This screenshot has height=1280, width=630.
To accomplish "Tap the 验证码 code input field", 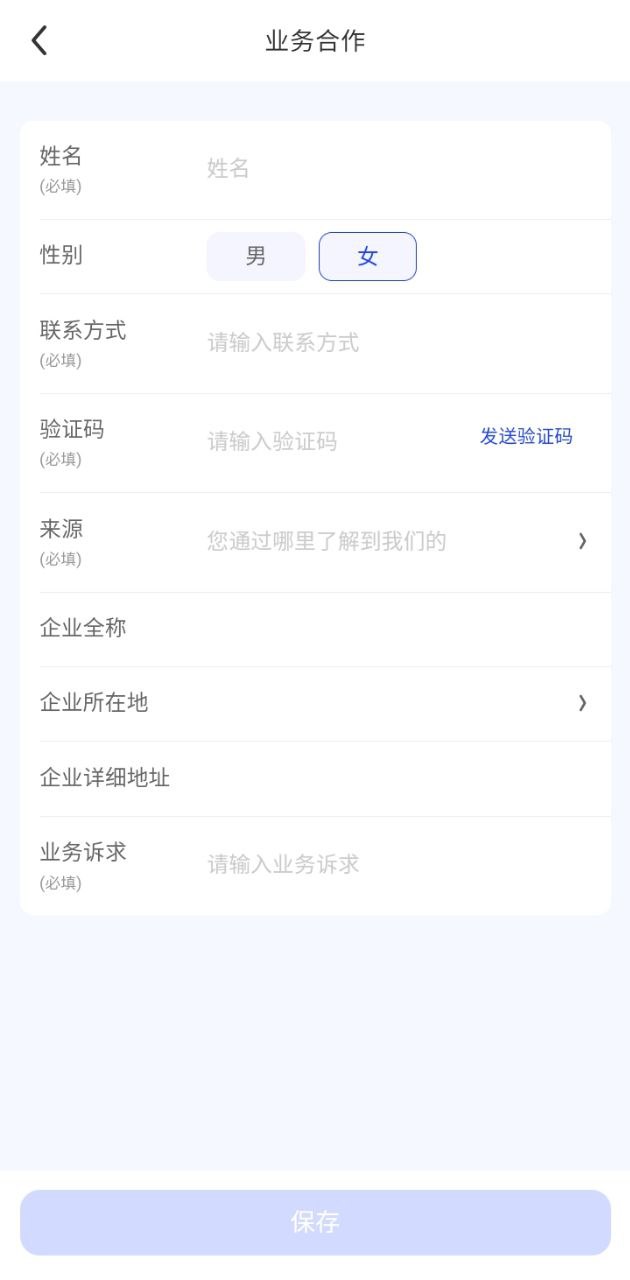I will [x=335, y=442].
